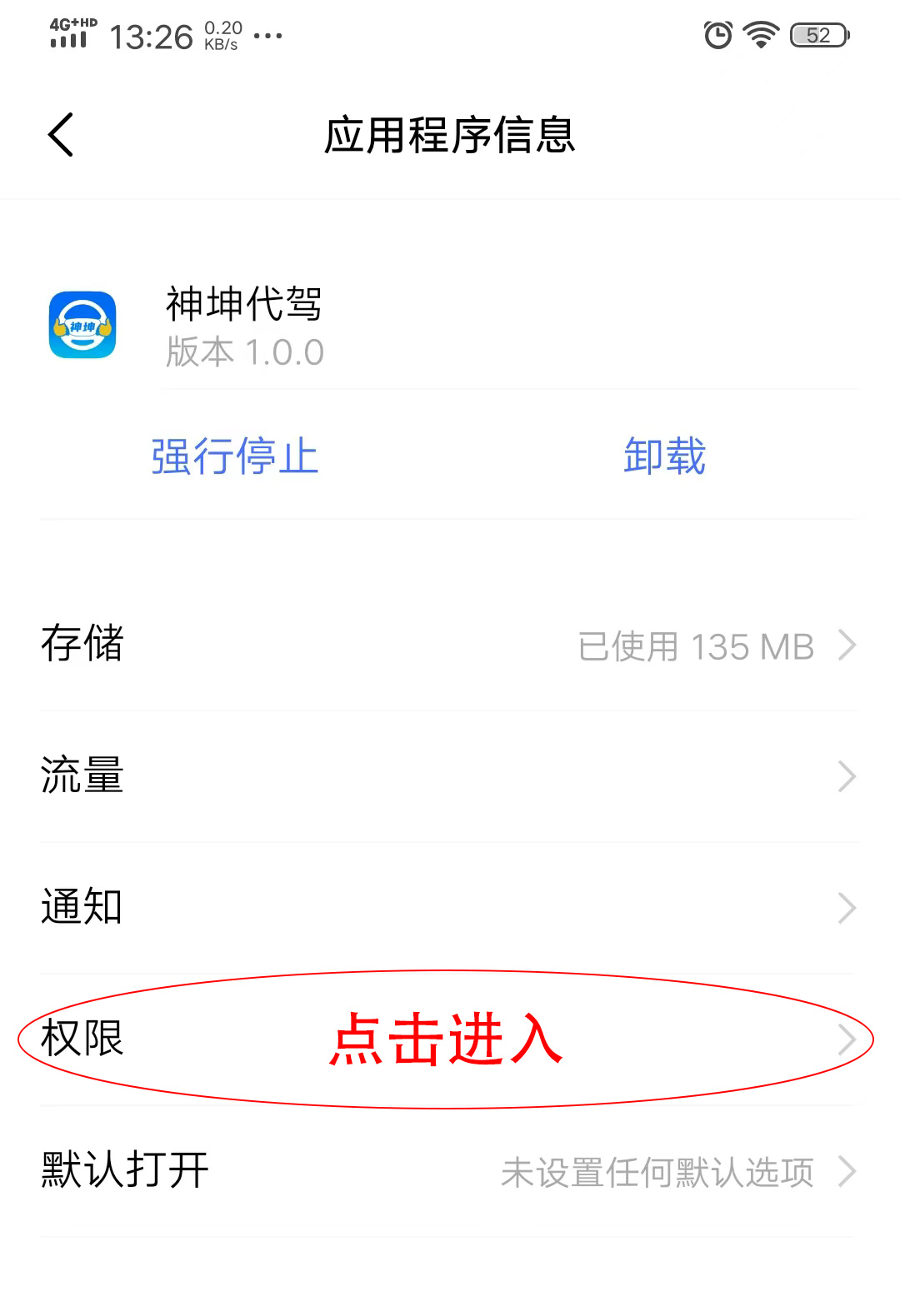Open 存储 storage details
This screenshot has height=1316, width=900.
pyautogui.click(x=448, y=645)
